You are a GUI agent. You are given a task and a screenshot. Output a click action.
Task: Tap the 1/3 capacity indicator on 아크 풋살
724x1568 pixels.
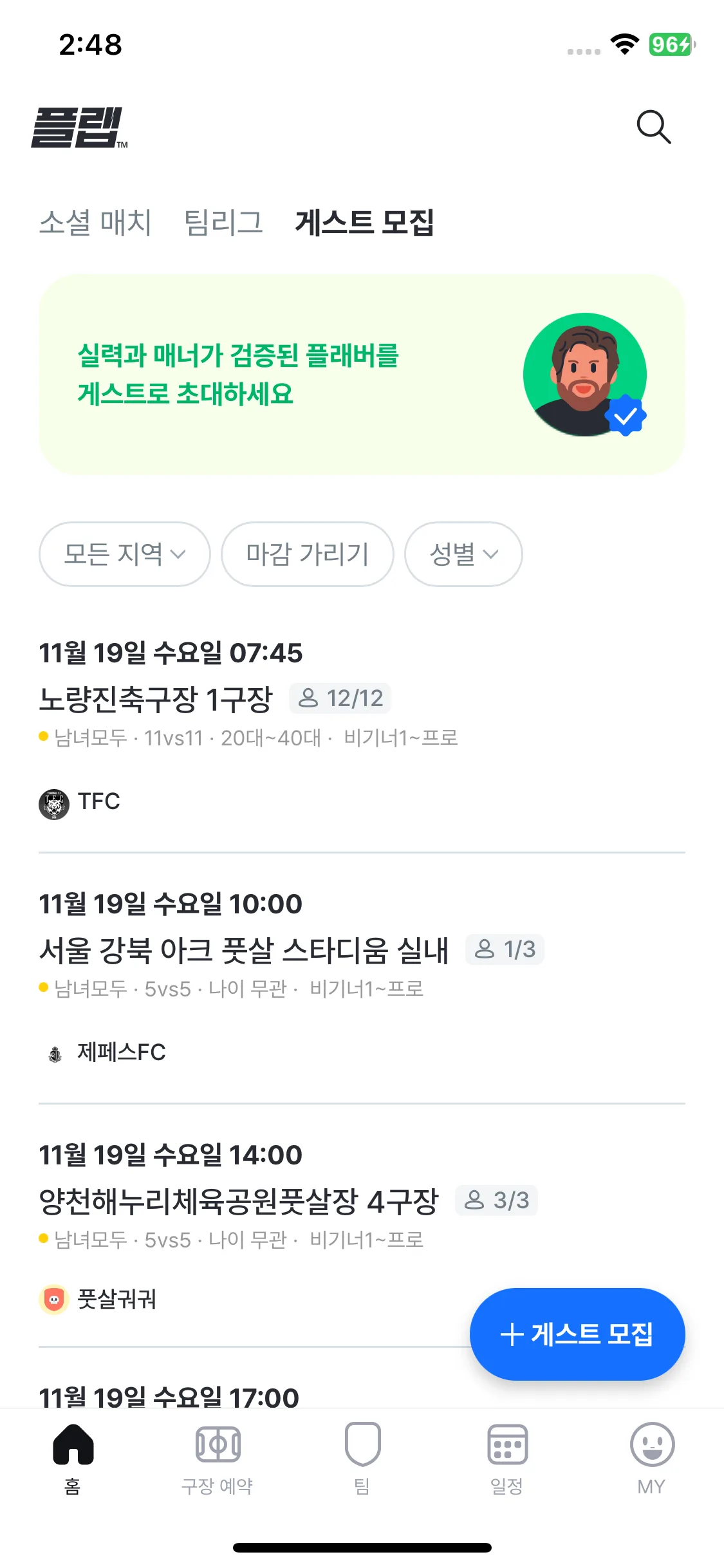click(x=505, y=949)
